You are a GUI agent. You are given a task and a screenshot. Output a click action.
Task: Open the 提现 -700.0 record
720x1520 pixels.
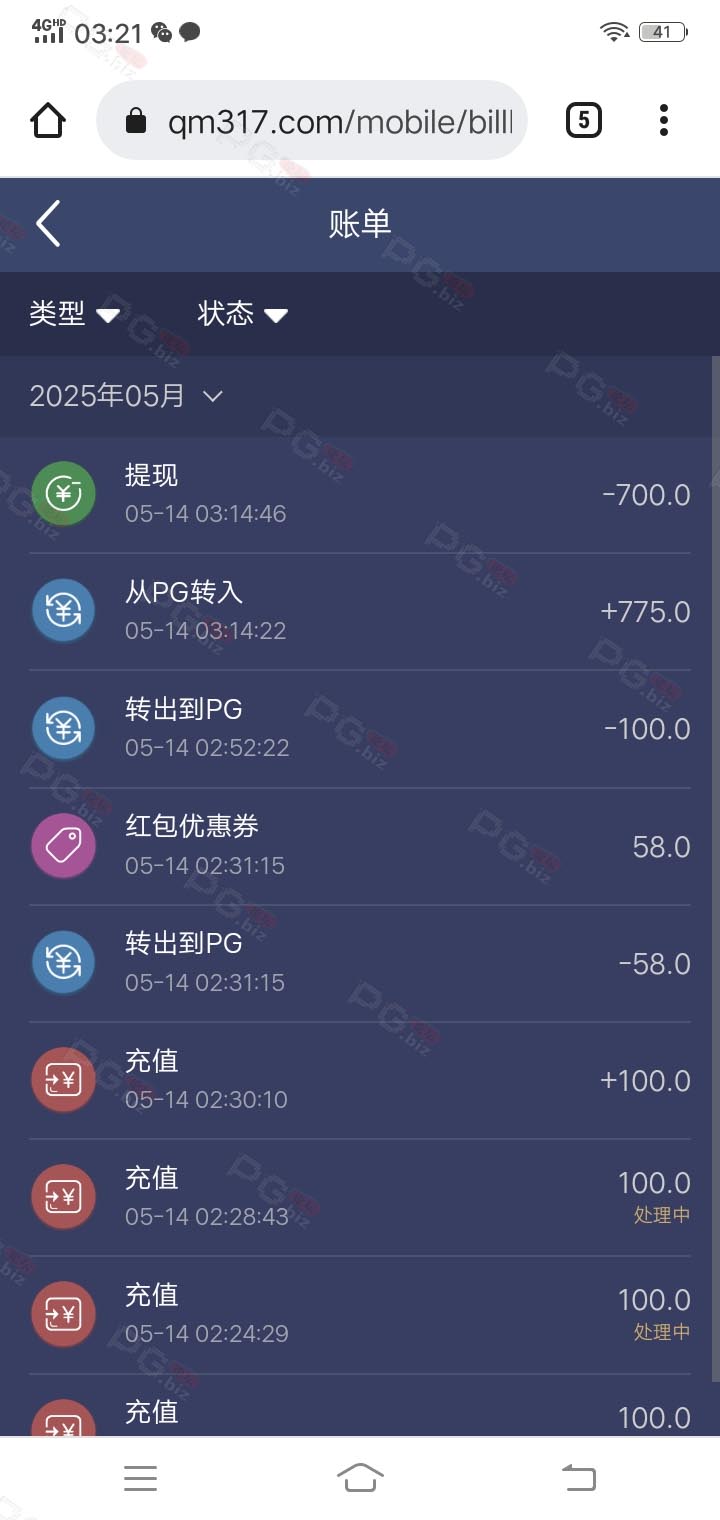point(360,495)
